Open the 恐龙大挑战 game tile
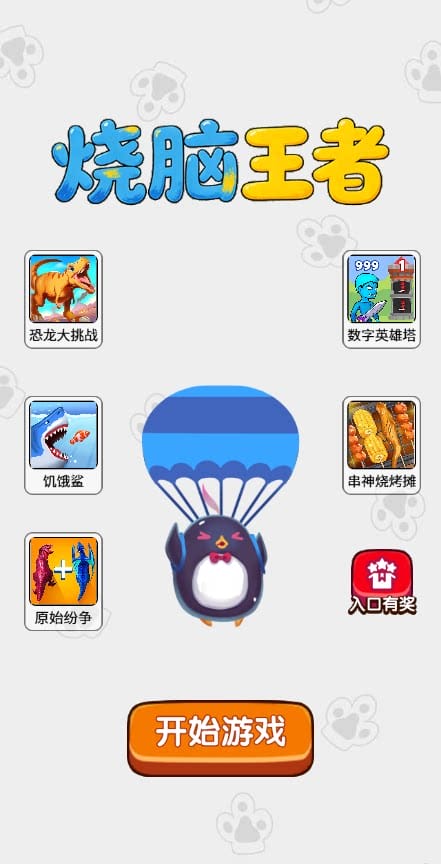The height and width of the screenshot is (864, 441). pyautogui.click(x=63, y=299)
